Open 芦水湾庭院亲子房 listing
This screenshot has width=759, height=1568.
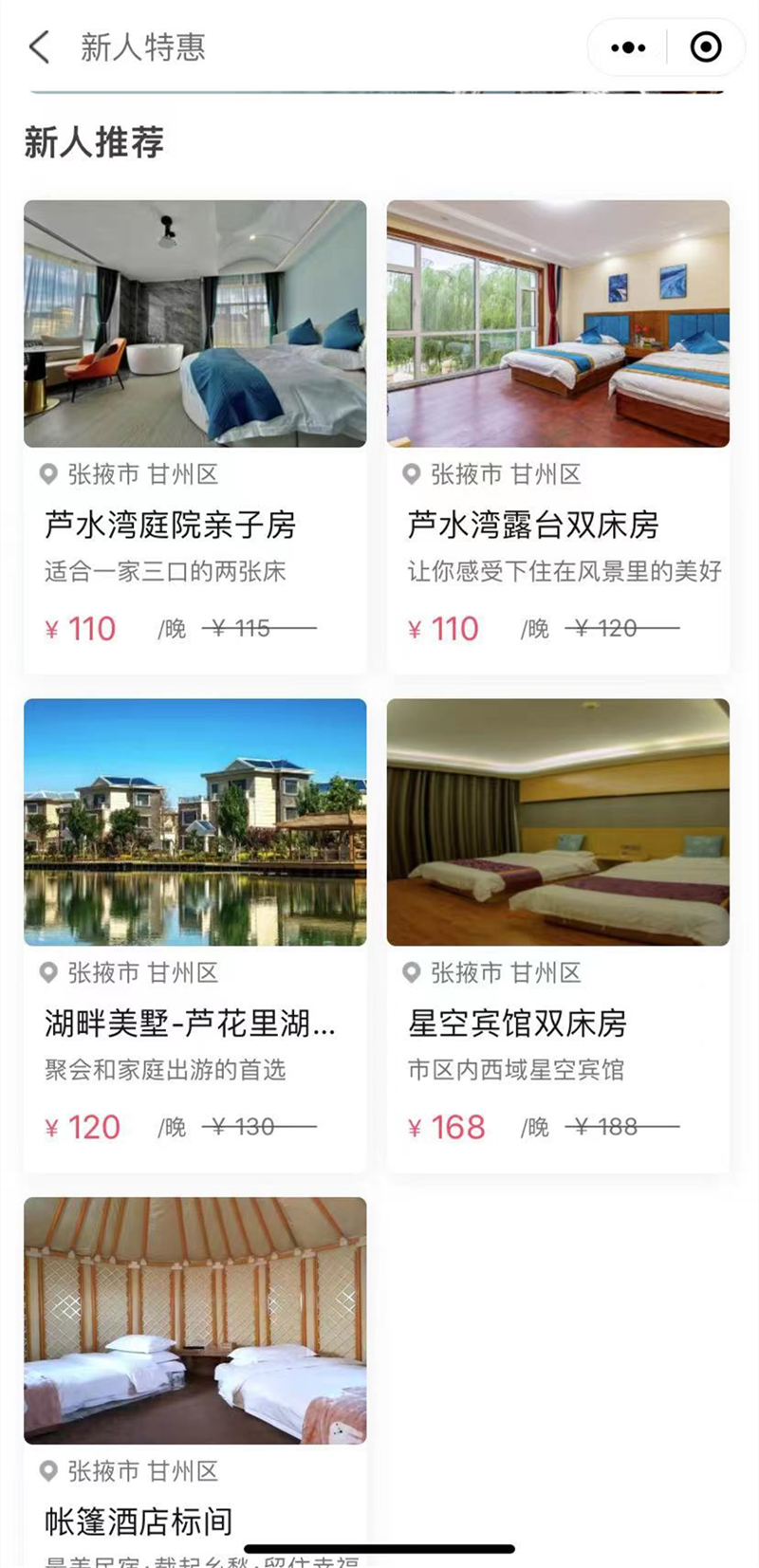pos(194,436)
